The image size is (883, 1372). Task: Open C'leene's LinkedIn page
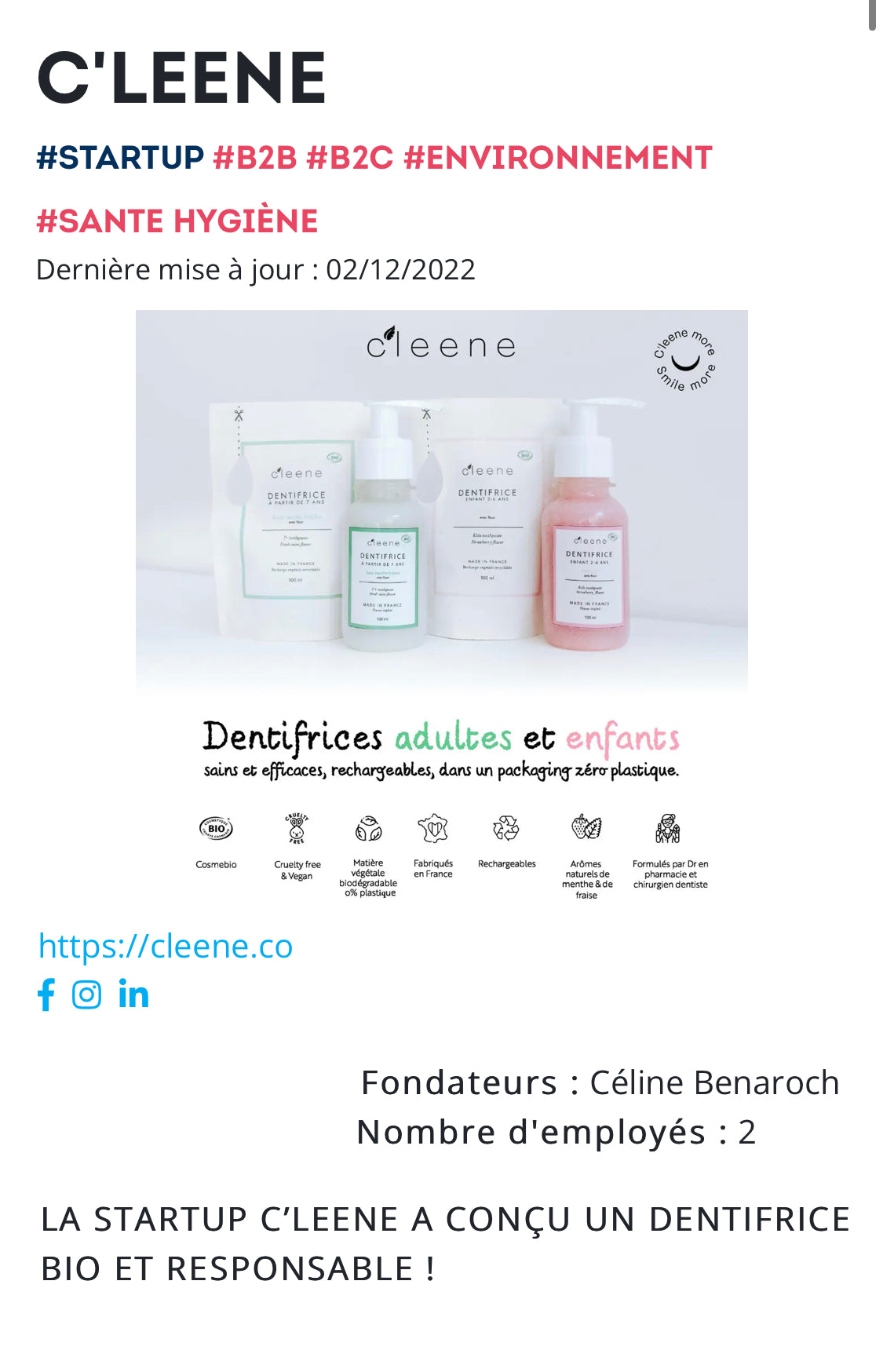point(133,994)
